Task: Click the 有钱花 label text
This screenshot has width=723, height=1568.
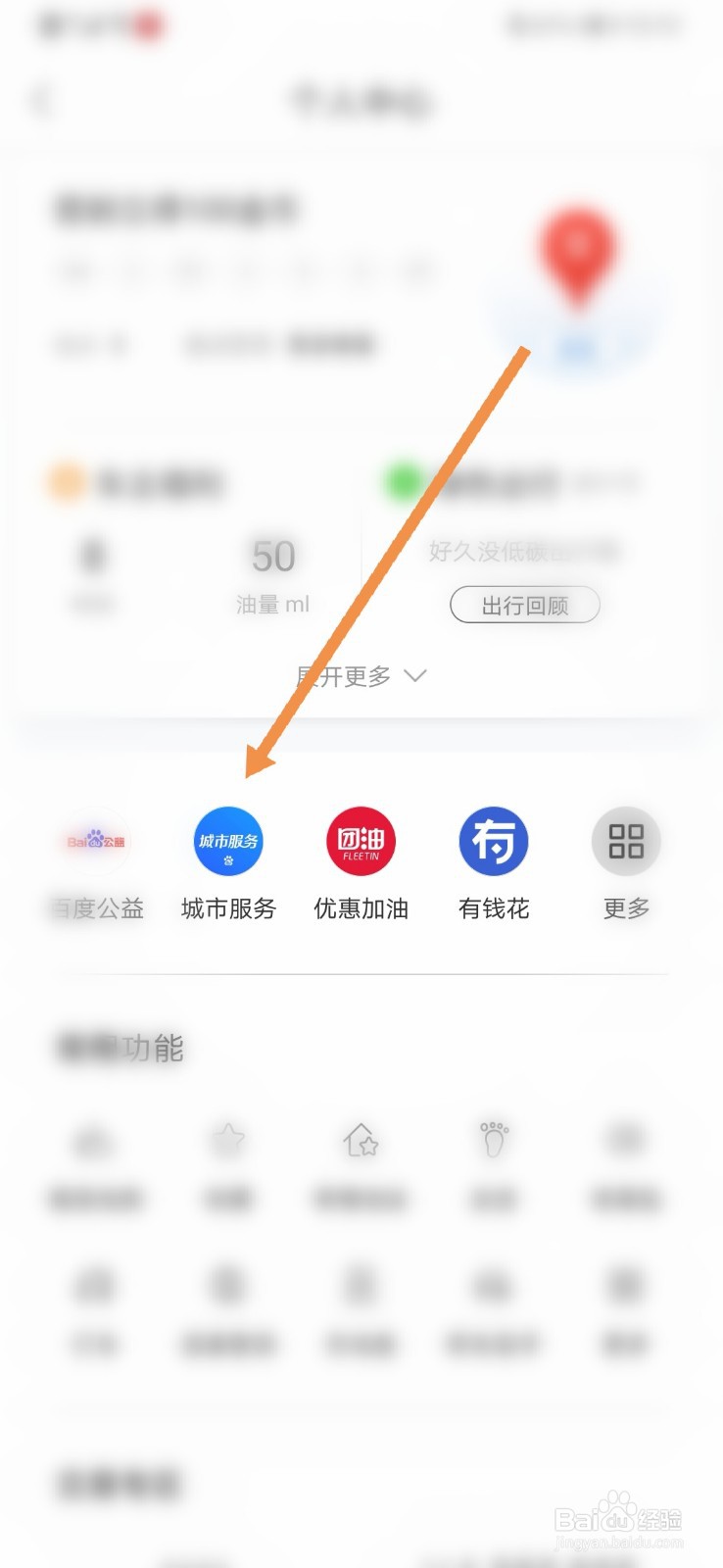Action: 493,908
